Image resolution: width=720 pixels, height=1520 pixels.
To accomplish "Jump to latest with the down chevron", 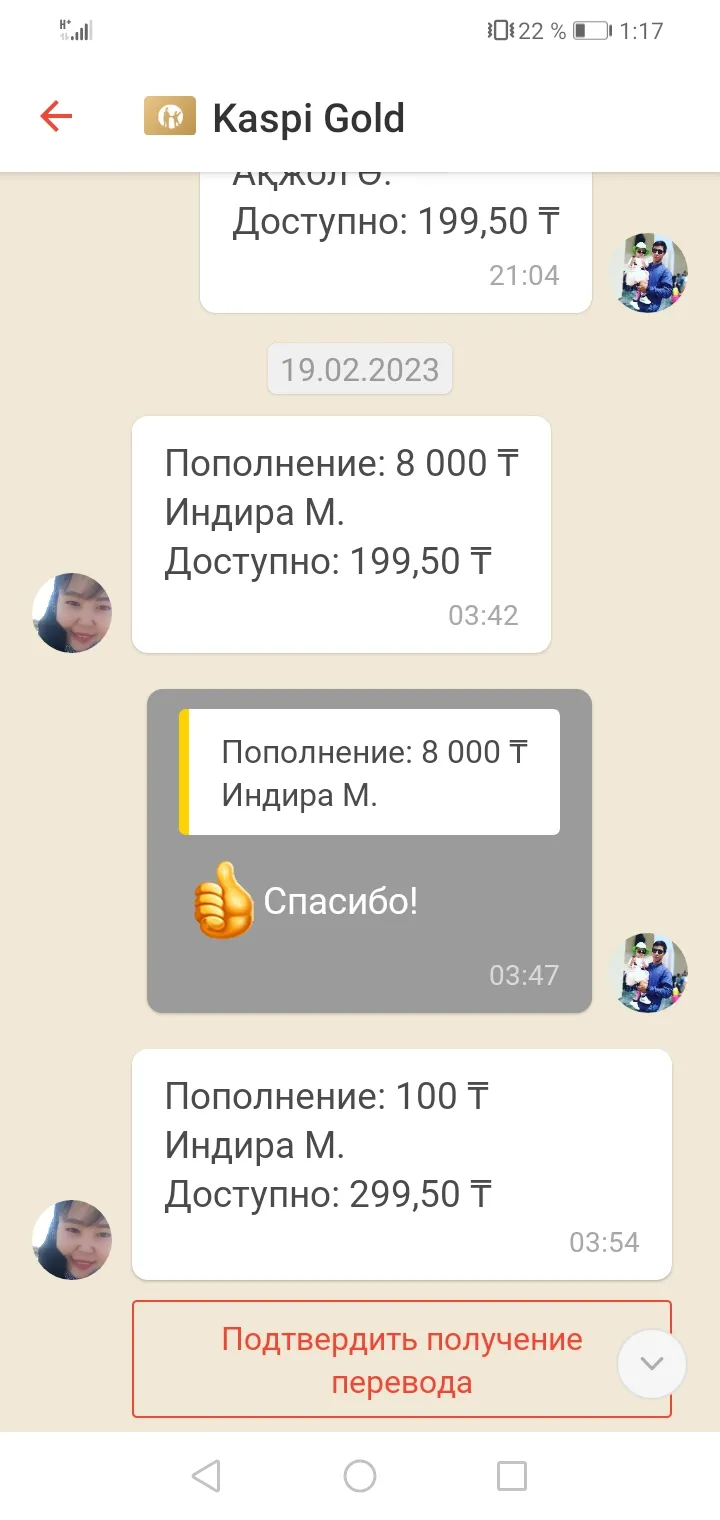I will 652,1363.
